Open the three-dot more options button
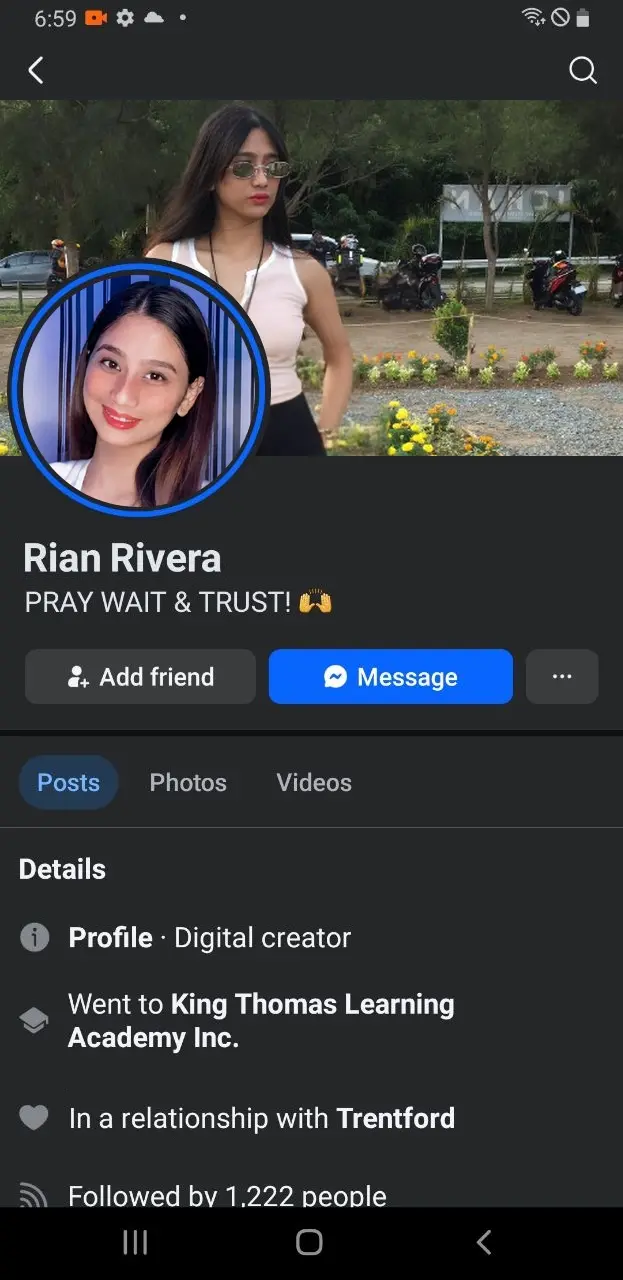 tap(562, 677)
